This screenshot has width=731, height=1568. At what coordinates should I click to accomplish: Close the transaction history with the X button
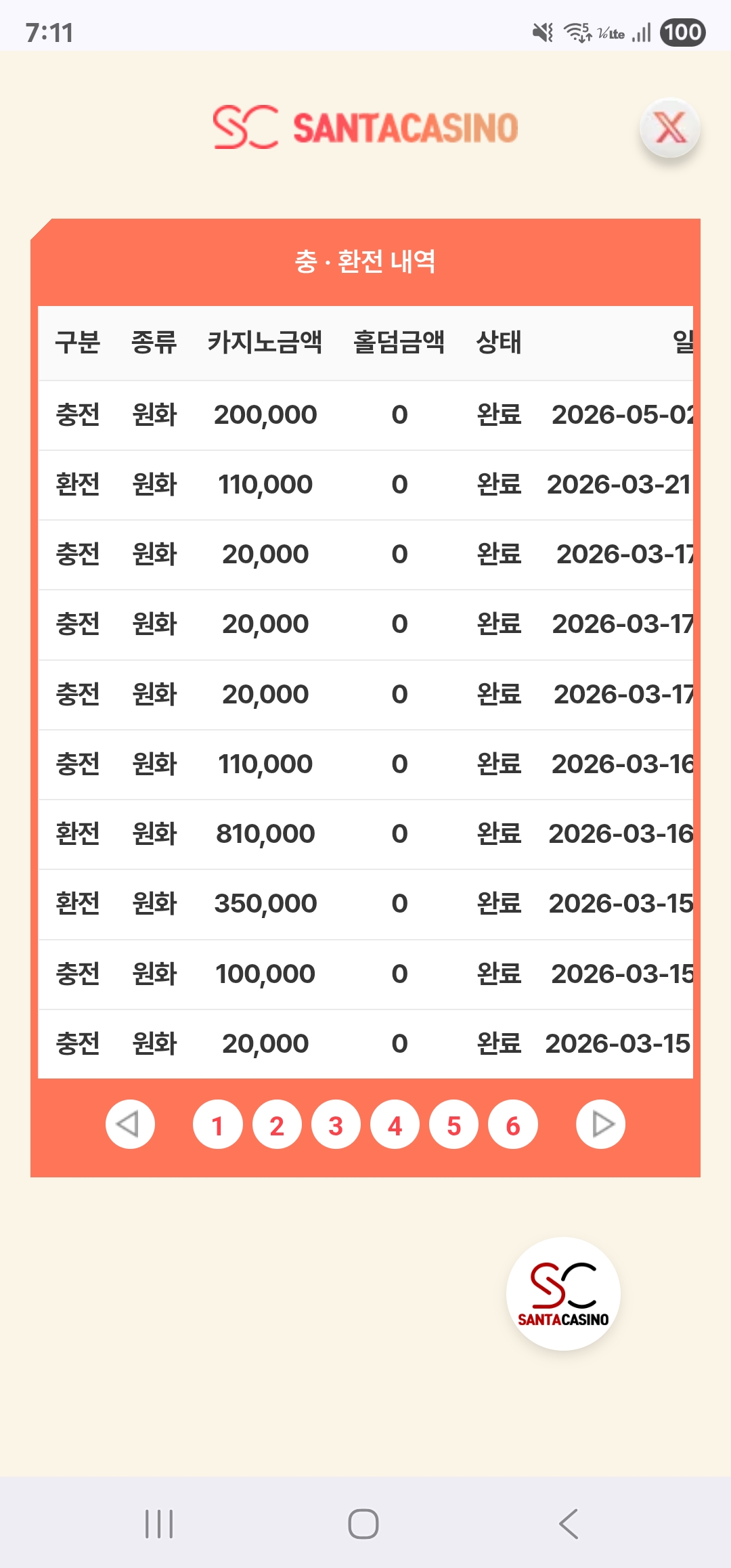click(x=669, y=127)
